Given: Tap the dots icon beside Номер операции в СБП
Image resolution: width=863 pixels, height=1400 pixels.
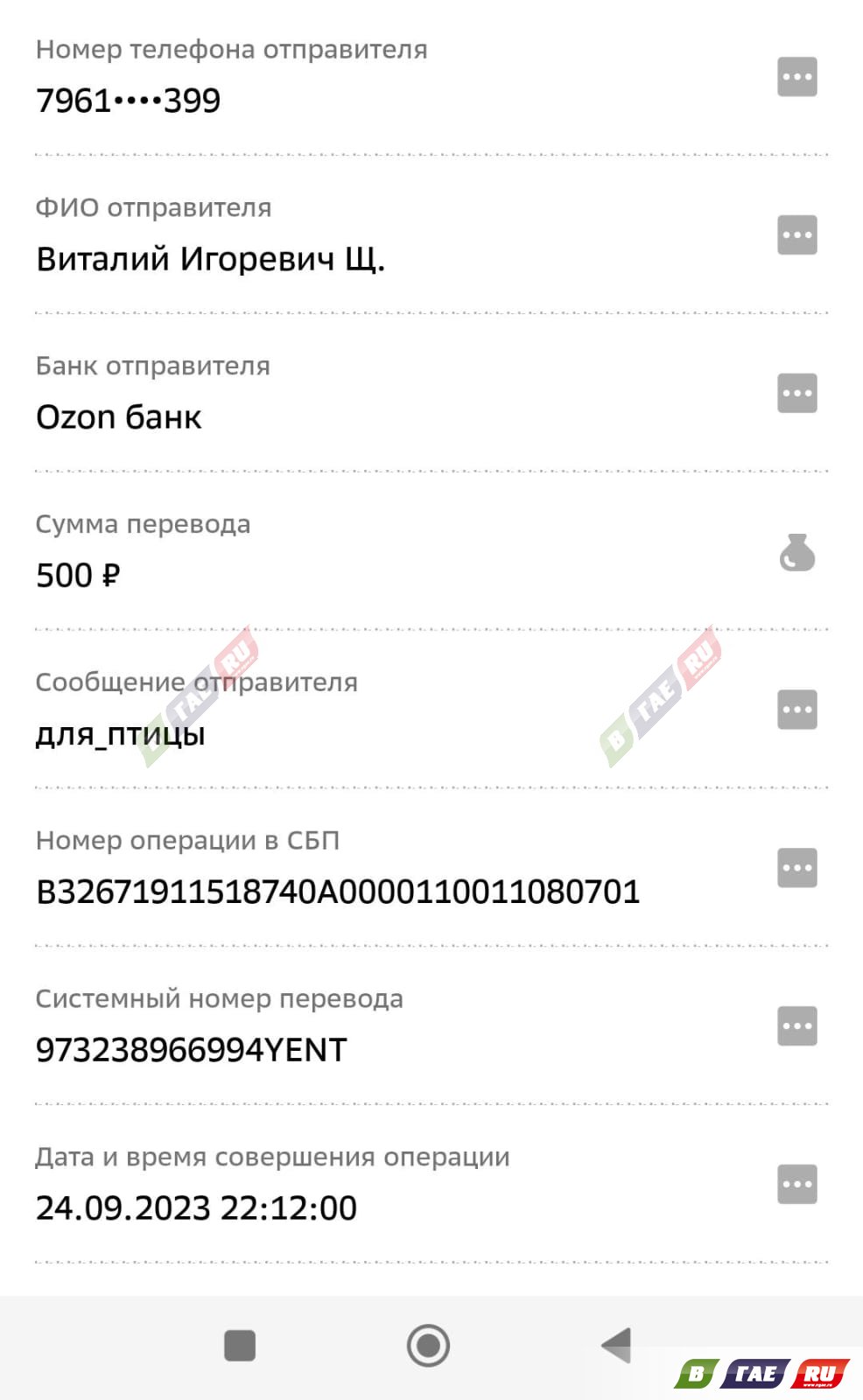Looking at the screenshot, I should click(796, 868).
